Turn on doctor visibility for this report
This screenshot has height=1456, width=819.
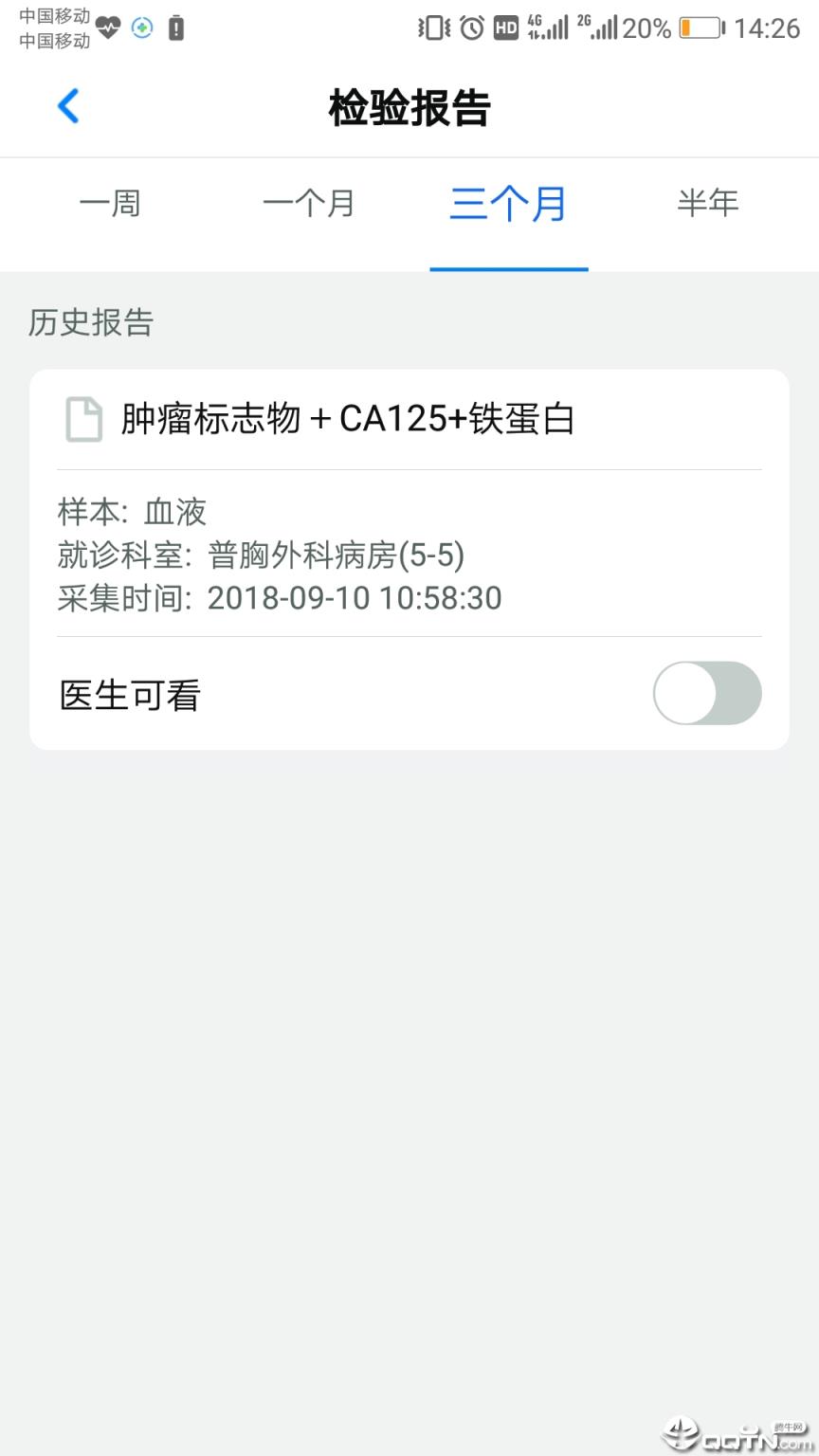(x=707, y=693)
